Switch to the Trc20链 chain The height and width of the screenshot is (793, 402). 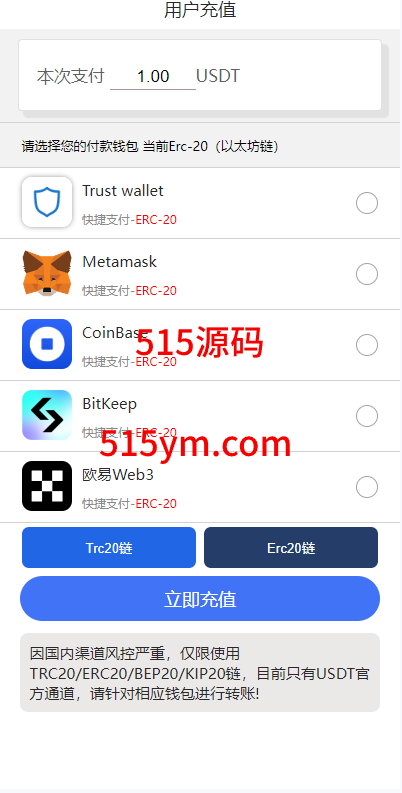tap(109, 548)
